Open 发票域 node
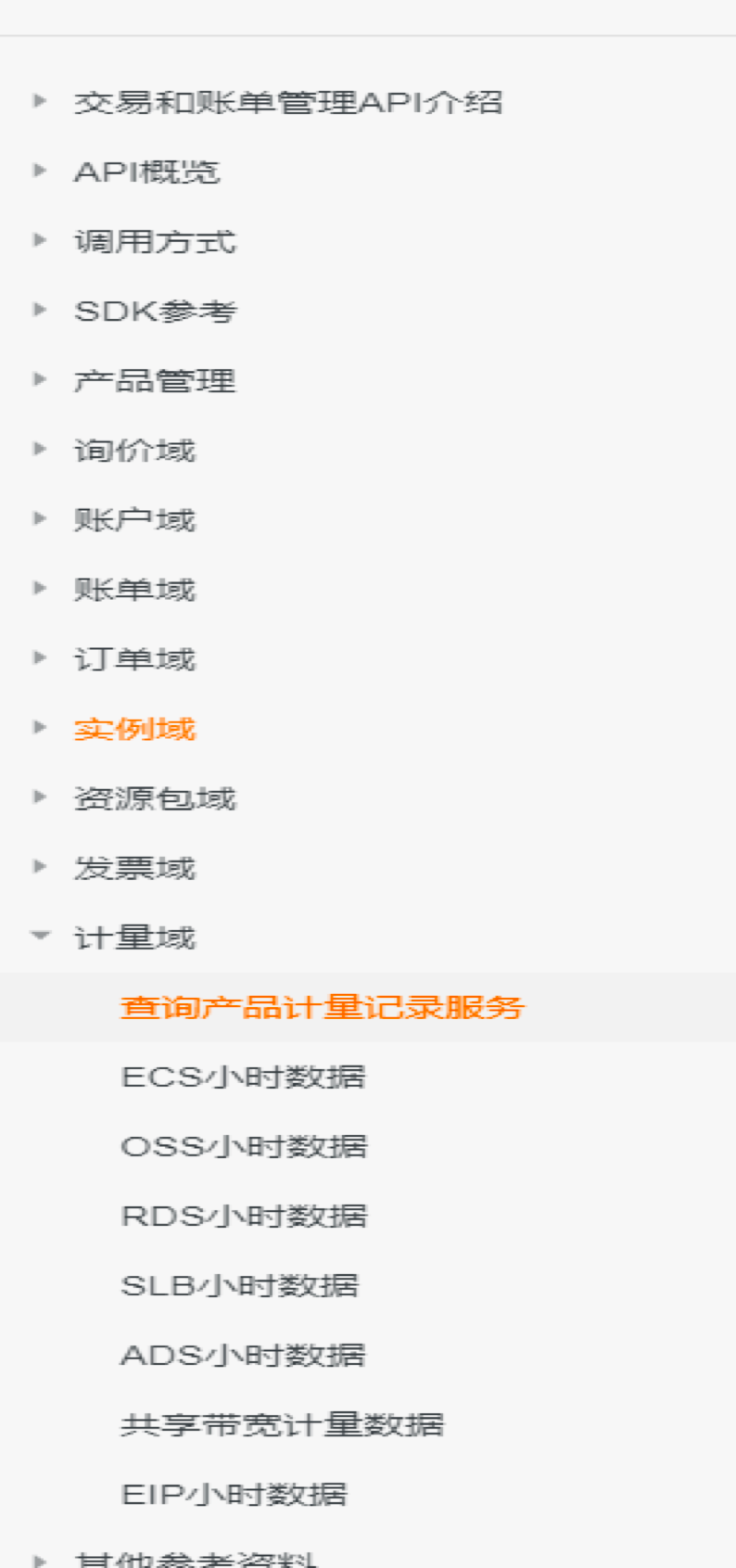The width and height of the screenshot is (736, 1568). [x=134, y=868]
